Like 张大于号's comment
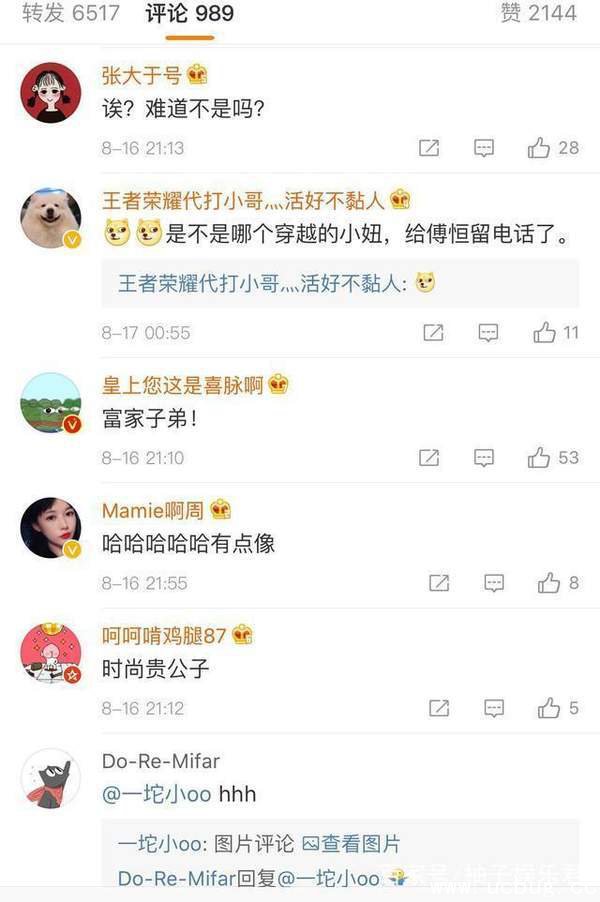 click(x=540, y=148)
